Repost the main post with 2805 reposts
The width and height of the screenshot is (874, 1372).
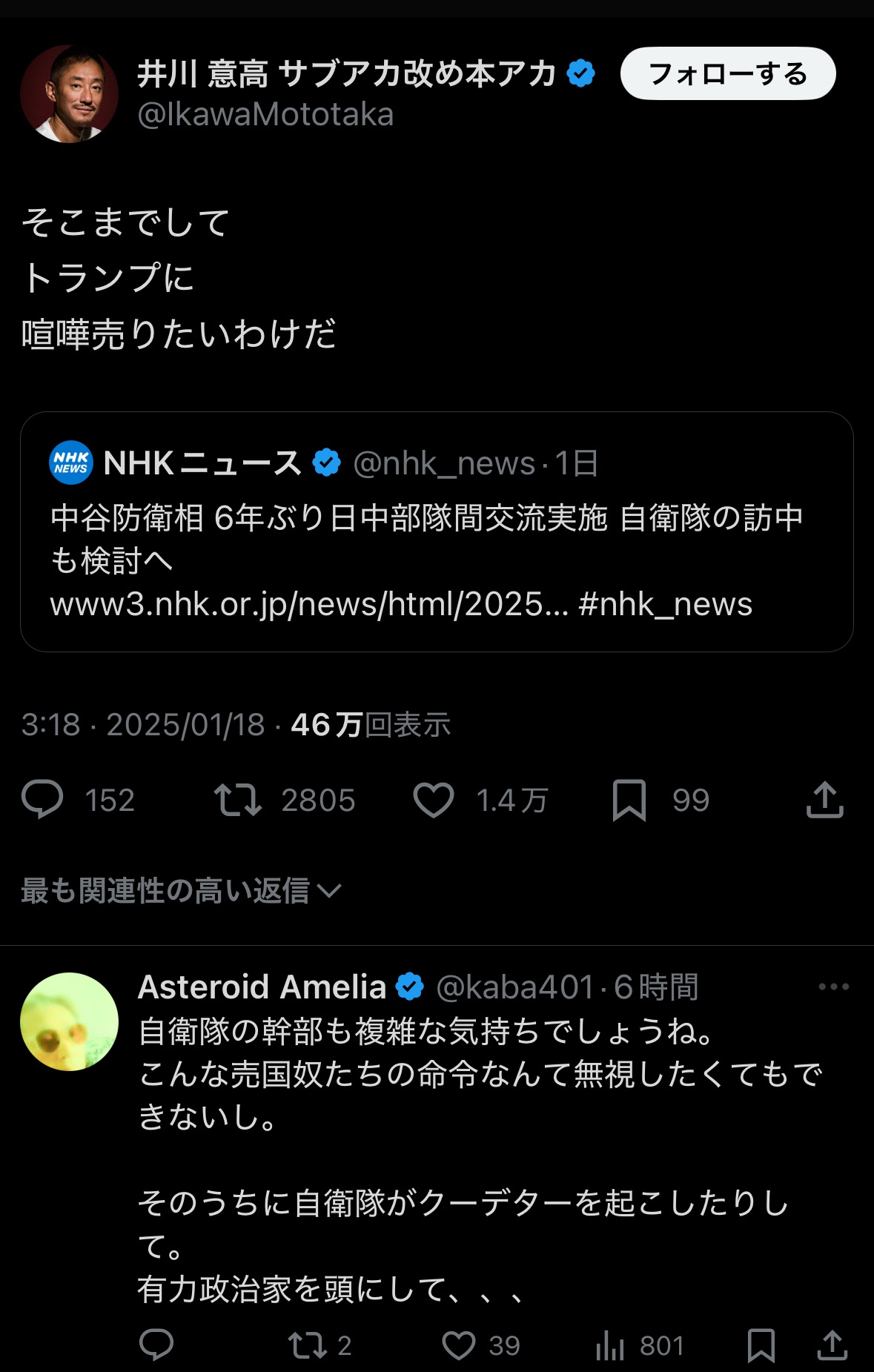[x=238, y=800]
